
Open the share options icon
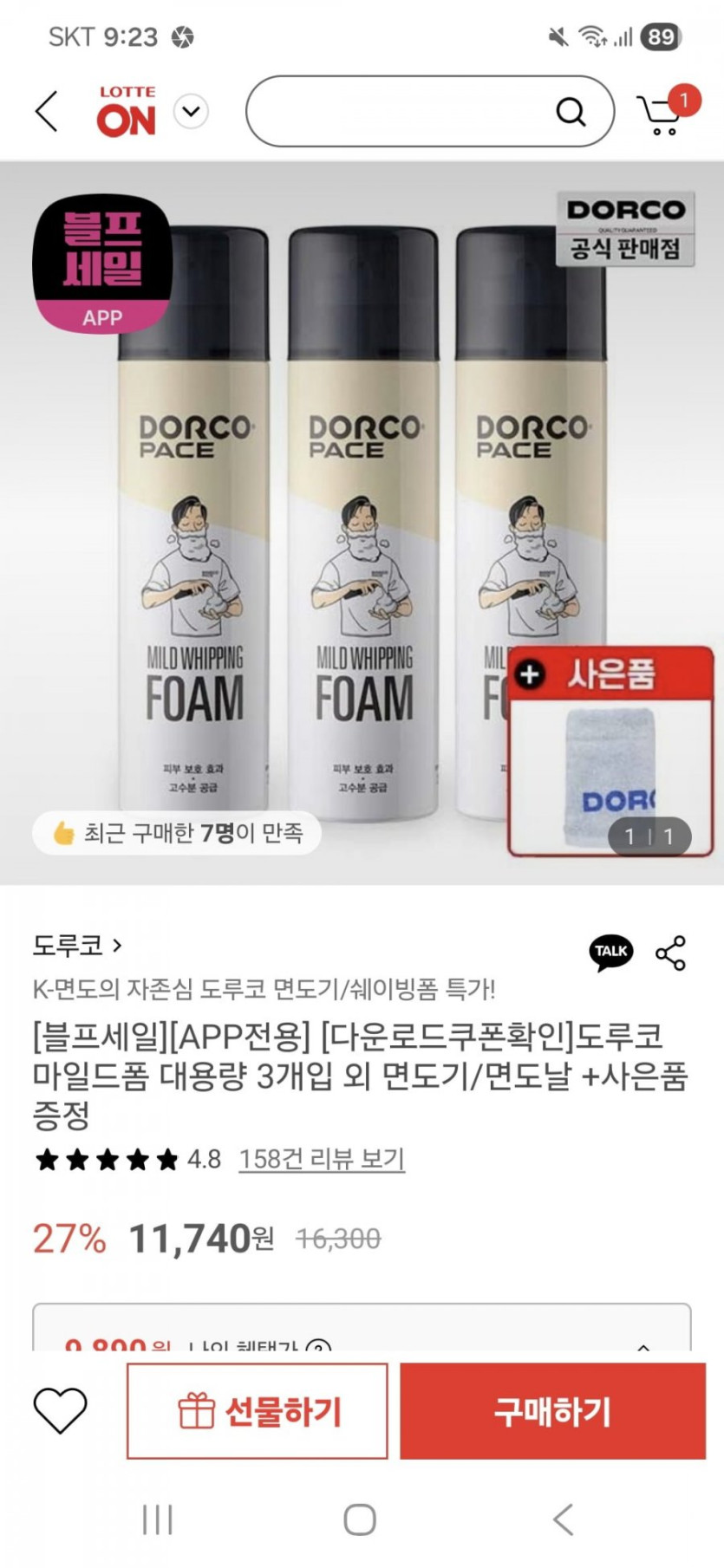(x=671, y=953)
